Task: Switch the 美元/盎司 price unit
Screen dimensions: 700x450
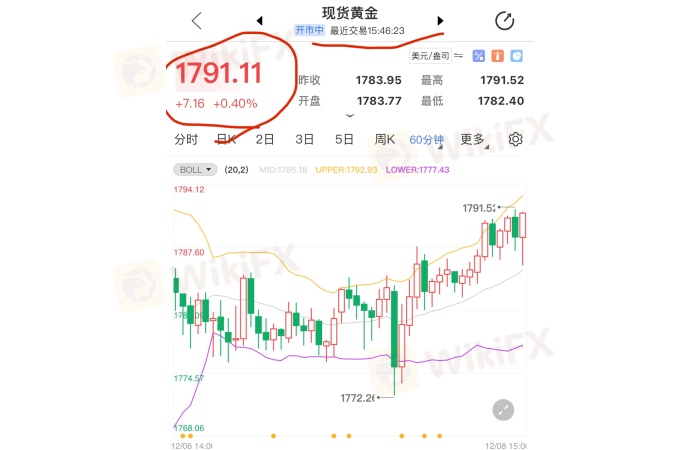Action: (x=437, y=56)
